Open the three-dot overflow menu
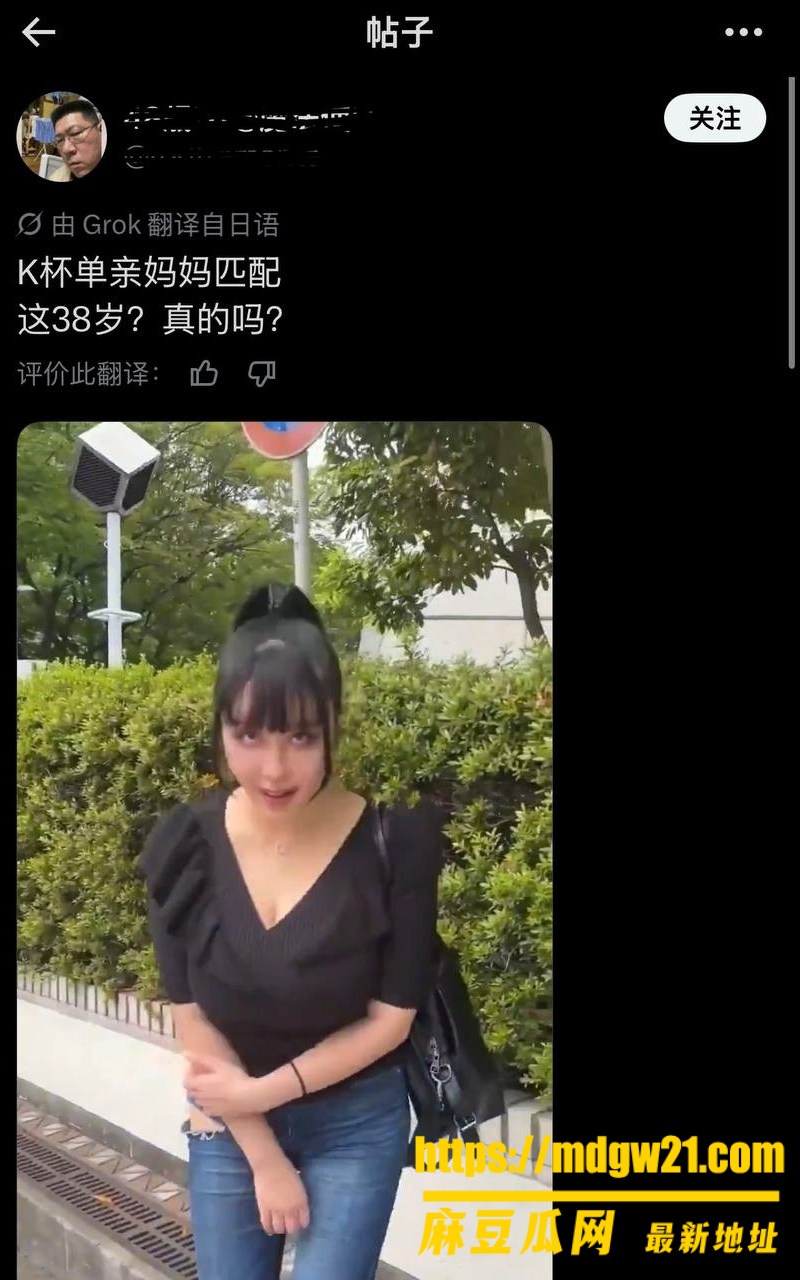This screenshot has width=800, height=1280. pos(743,32)
